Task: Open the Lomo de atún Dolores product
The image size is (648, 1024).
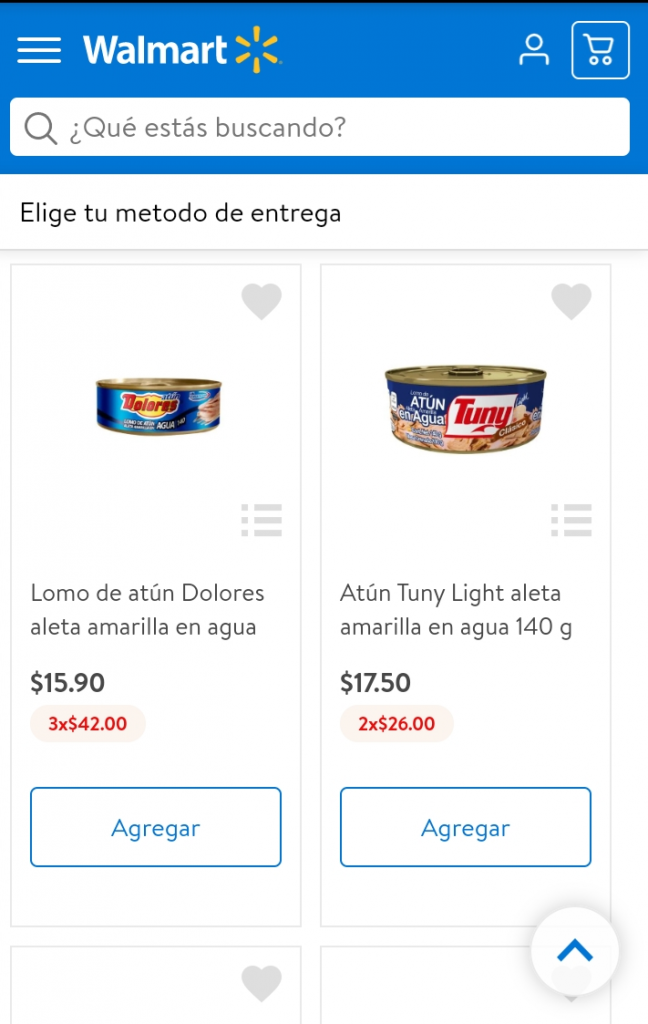Action: 148,610
